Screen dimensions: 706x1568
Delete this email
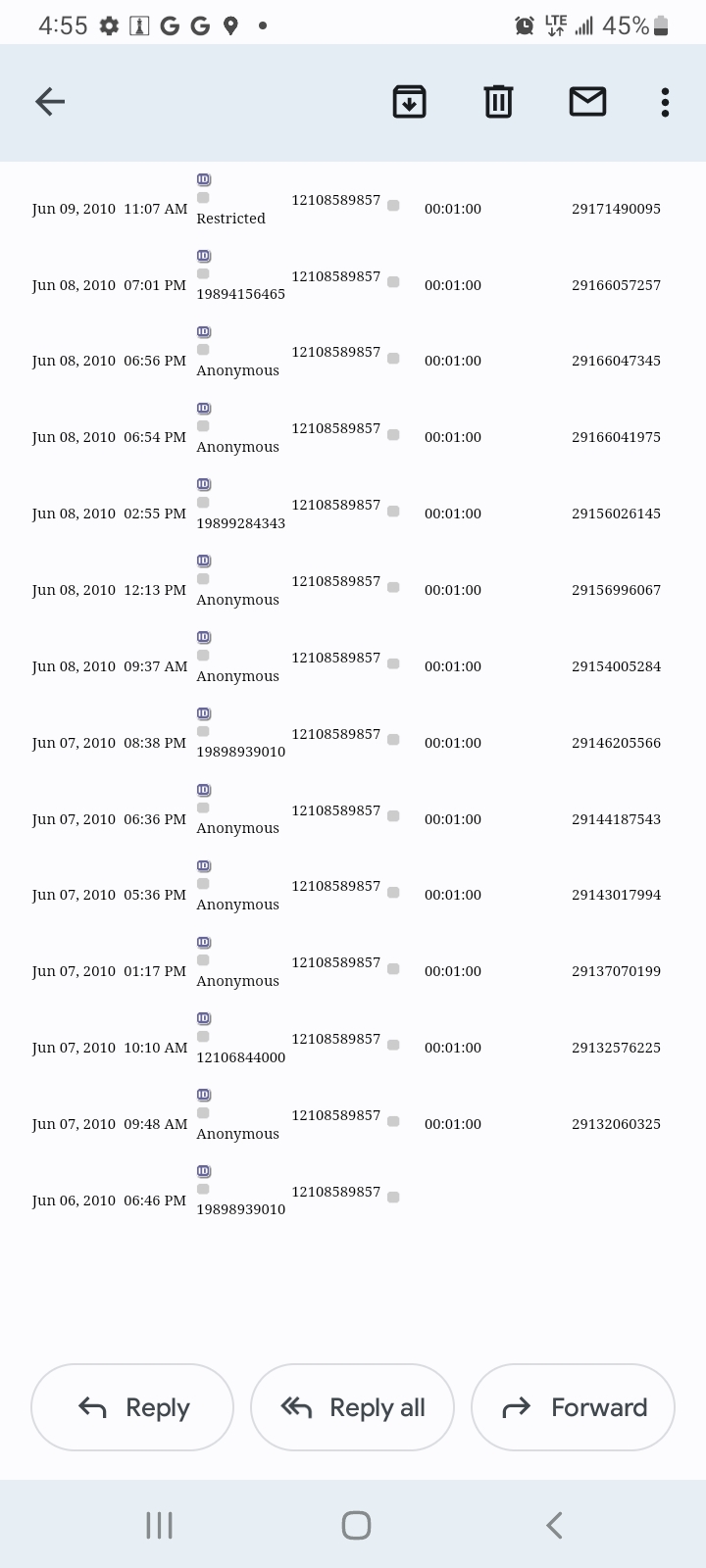click(x=498, y=101)
